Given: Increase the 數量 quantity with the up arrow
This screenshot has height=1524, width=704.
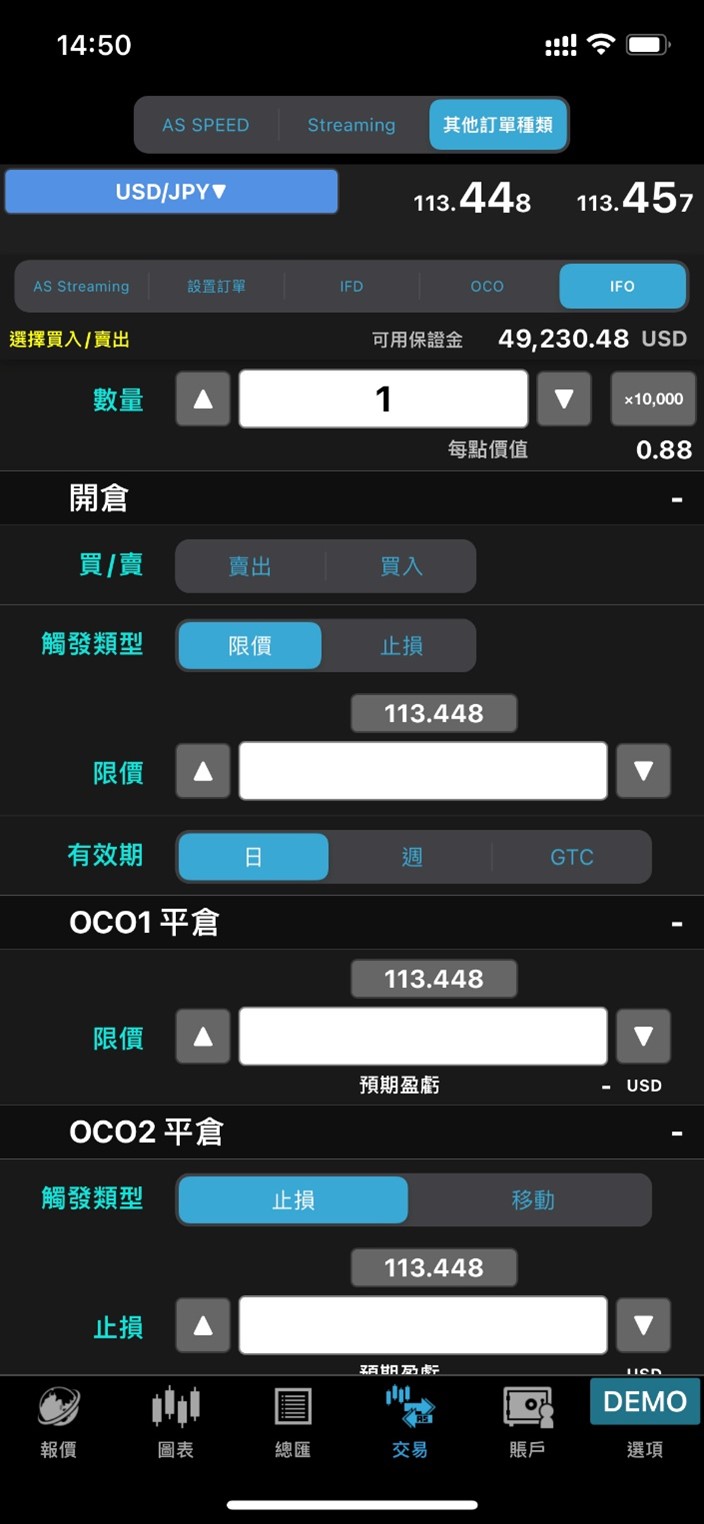Looking at the screenshot, I should click(203, 399).
